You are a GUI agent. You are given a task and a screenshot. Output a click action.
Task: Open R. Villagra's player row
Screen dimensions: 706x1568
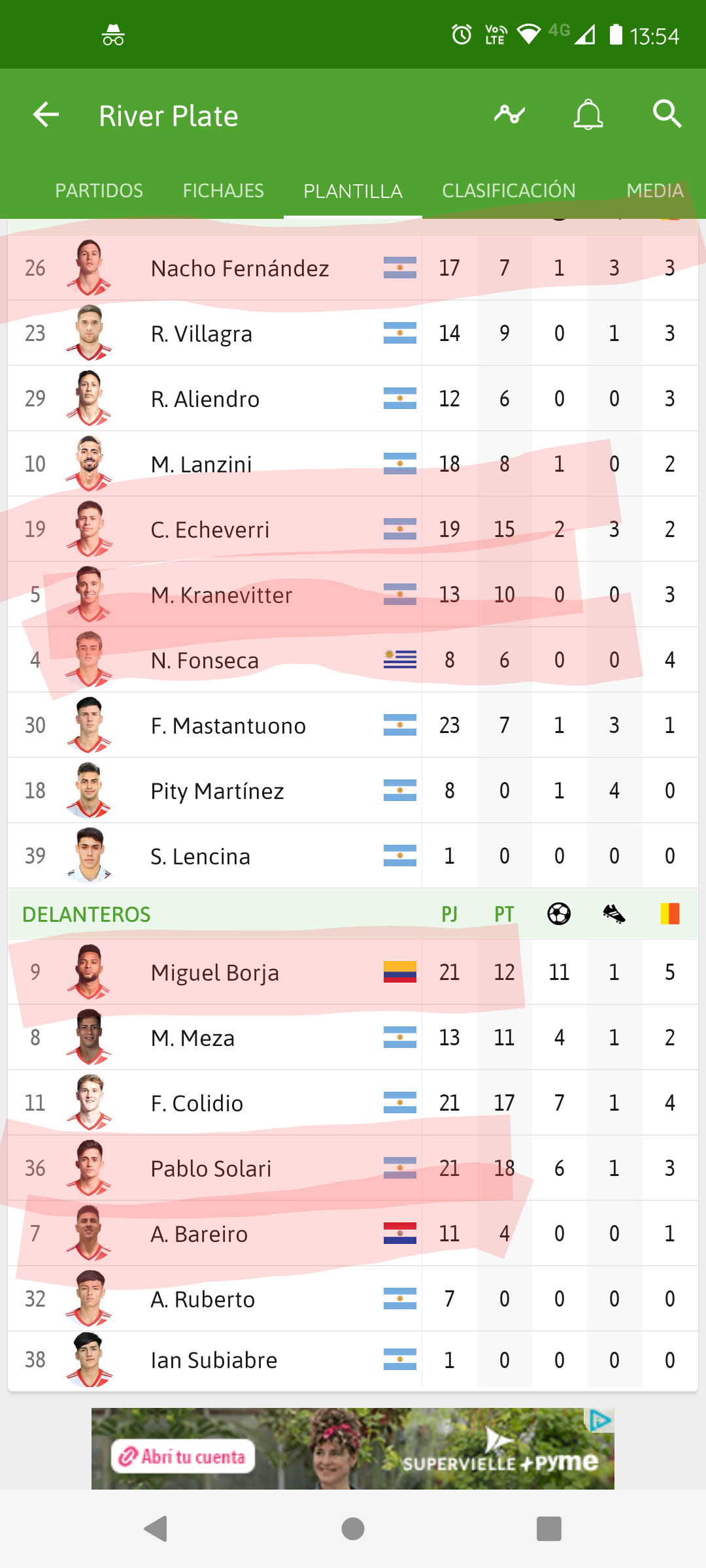pos(353,333)
